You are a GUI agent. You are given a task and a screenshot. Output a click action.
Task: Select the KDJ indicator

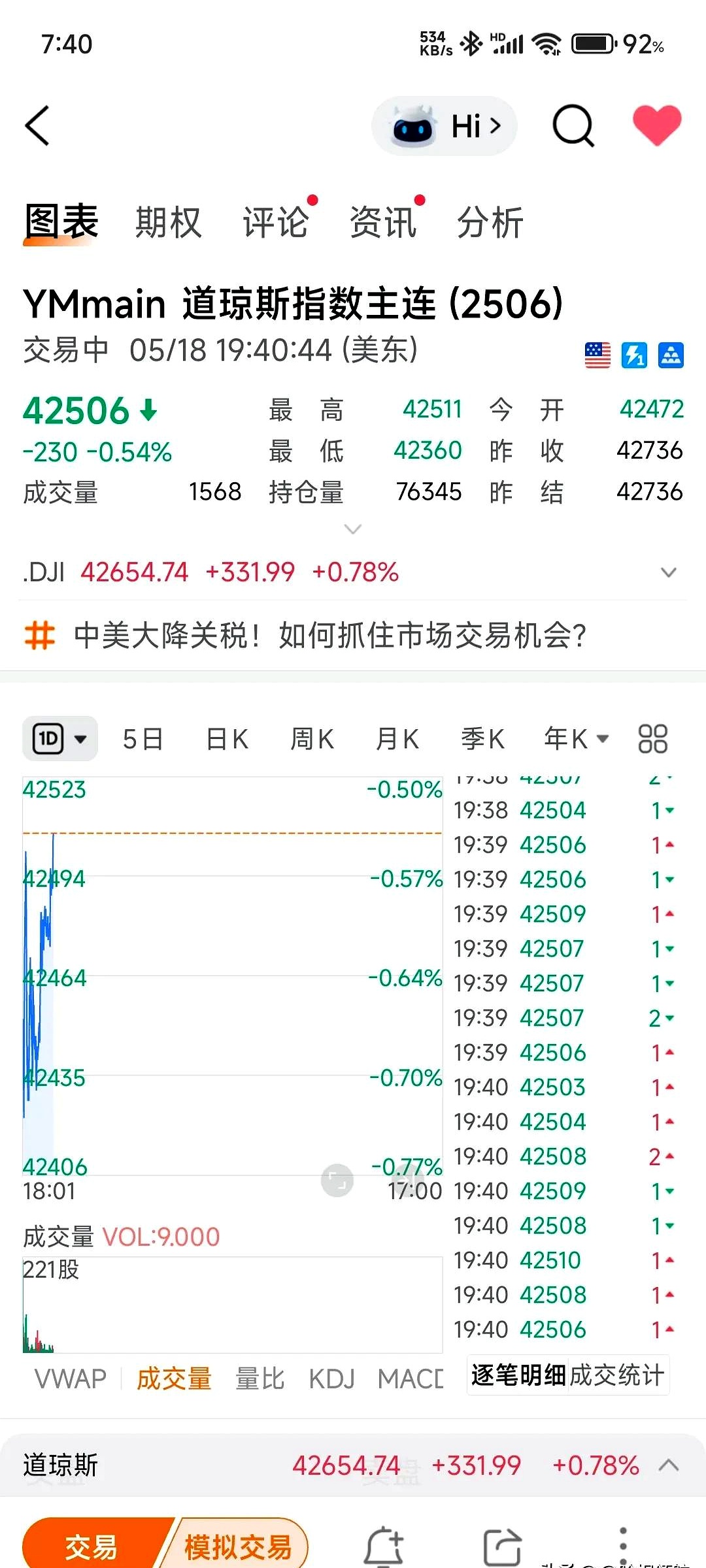331,1379
